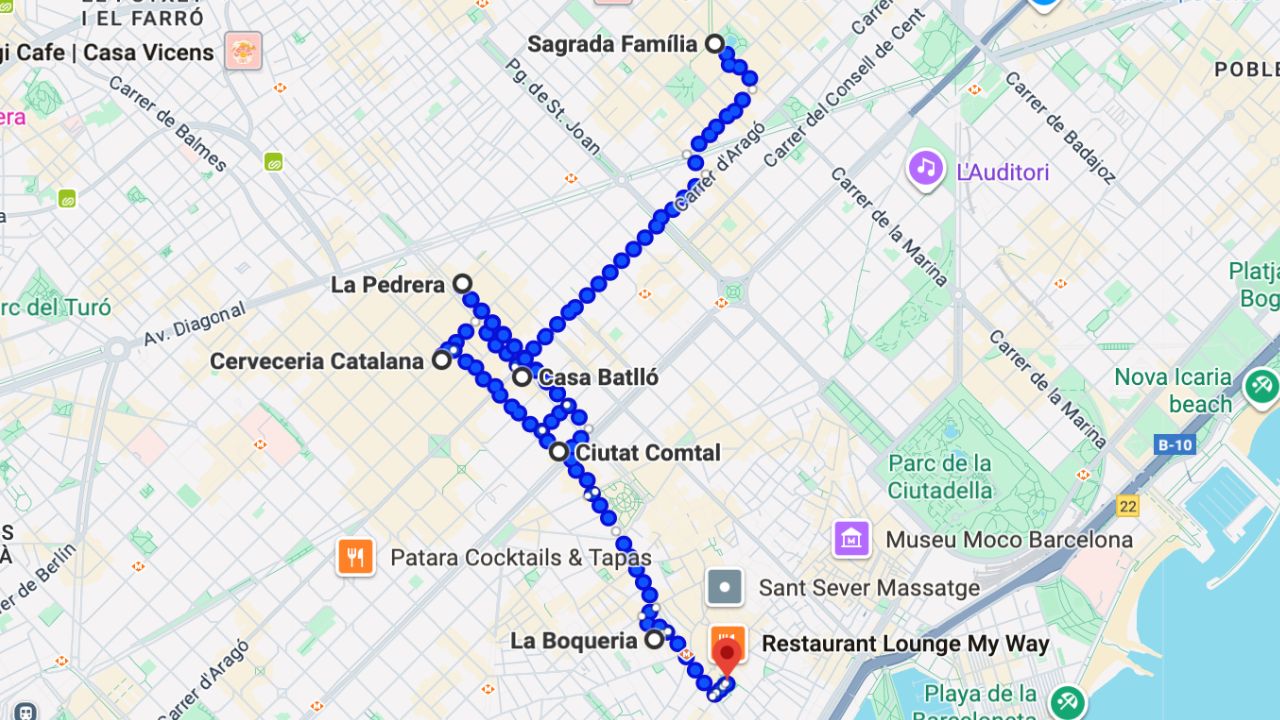
Task: Select the La Pedrera waypoint marker
Action: (x=462, y=284)
